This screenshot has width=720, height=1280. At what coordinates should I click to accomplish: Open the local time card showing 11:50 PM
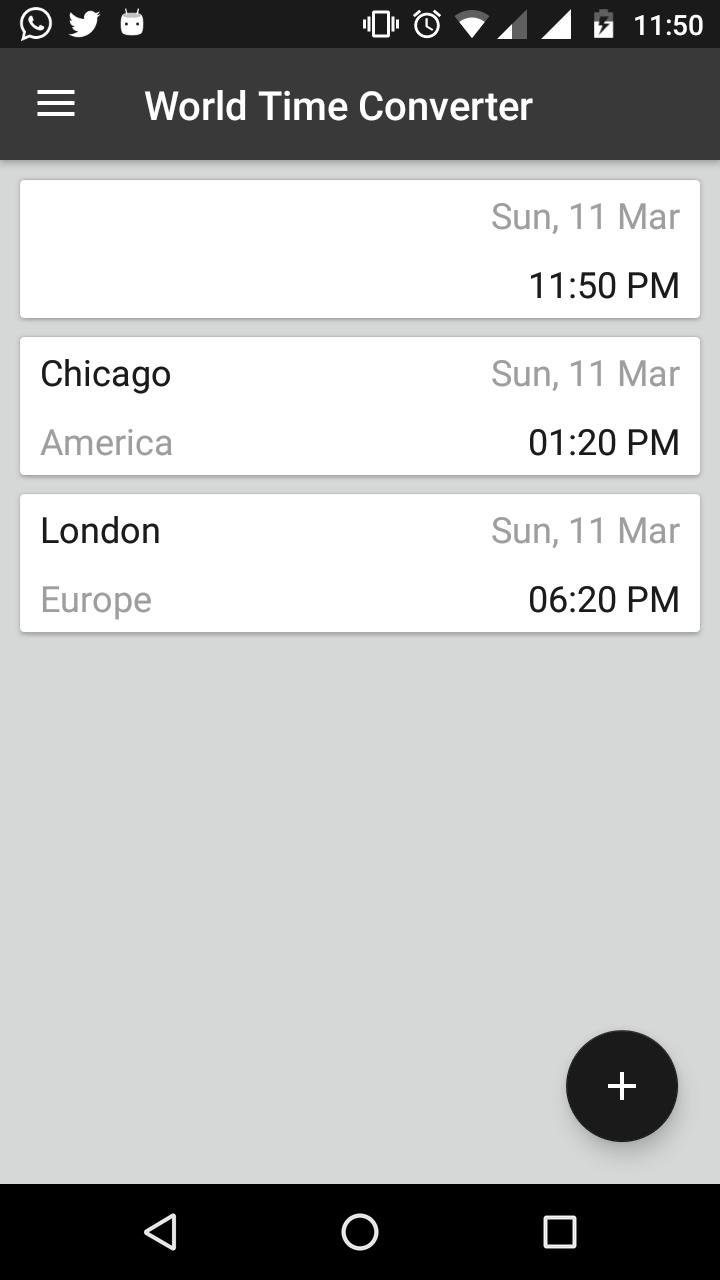tap(360, 249)
